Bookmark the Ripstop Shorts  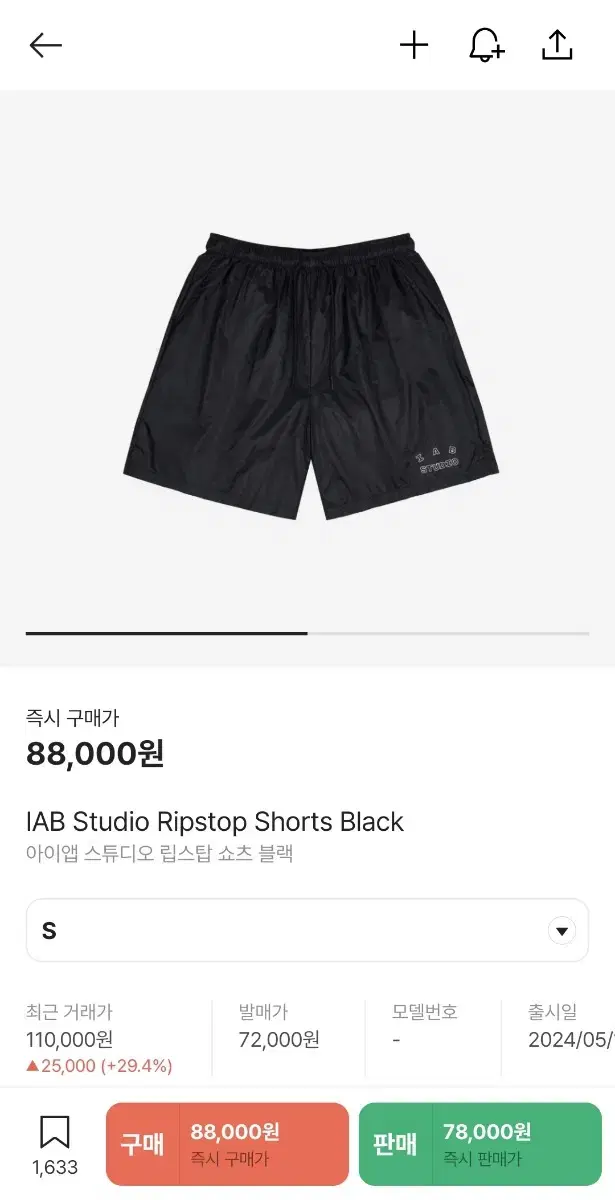click(54, 1133)
